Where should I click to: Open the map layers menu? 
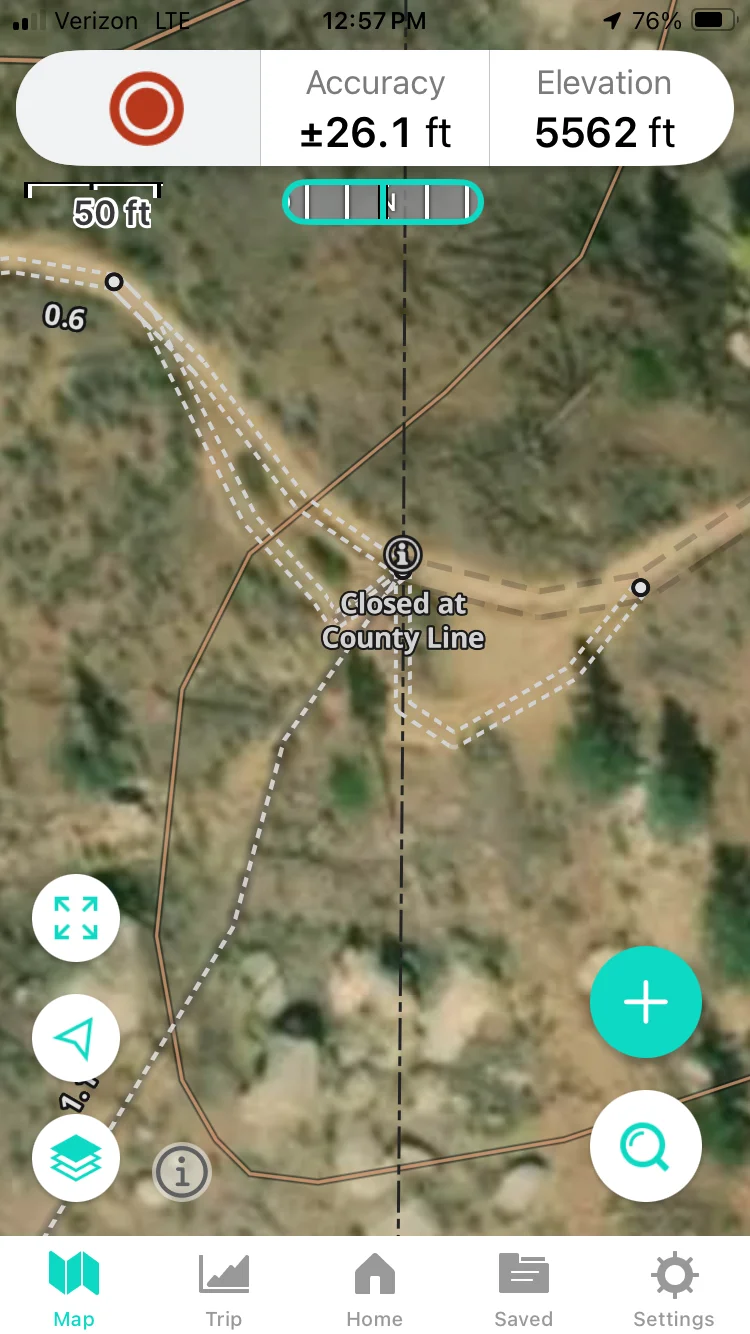tap(76, 1157)
